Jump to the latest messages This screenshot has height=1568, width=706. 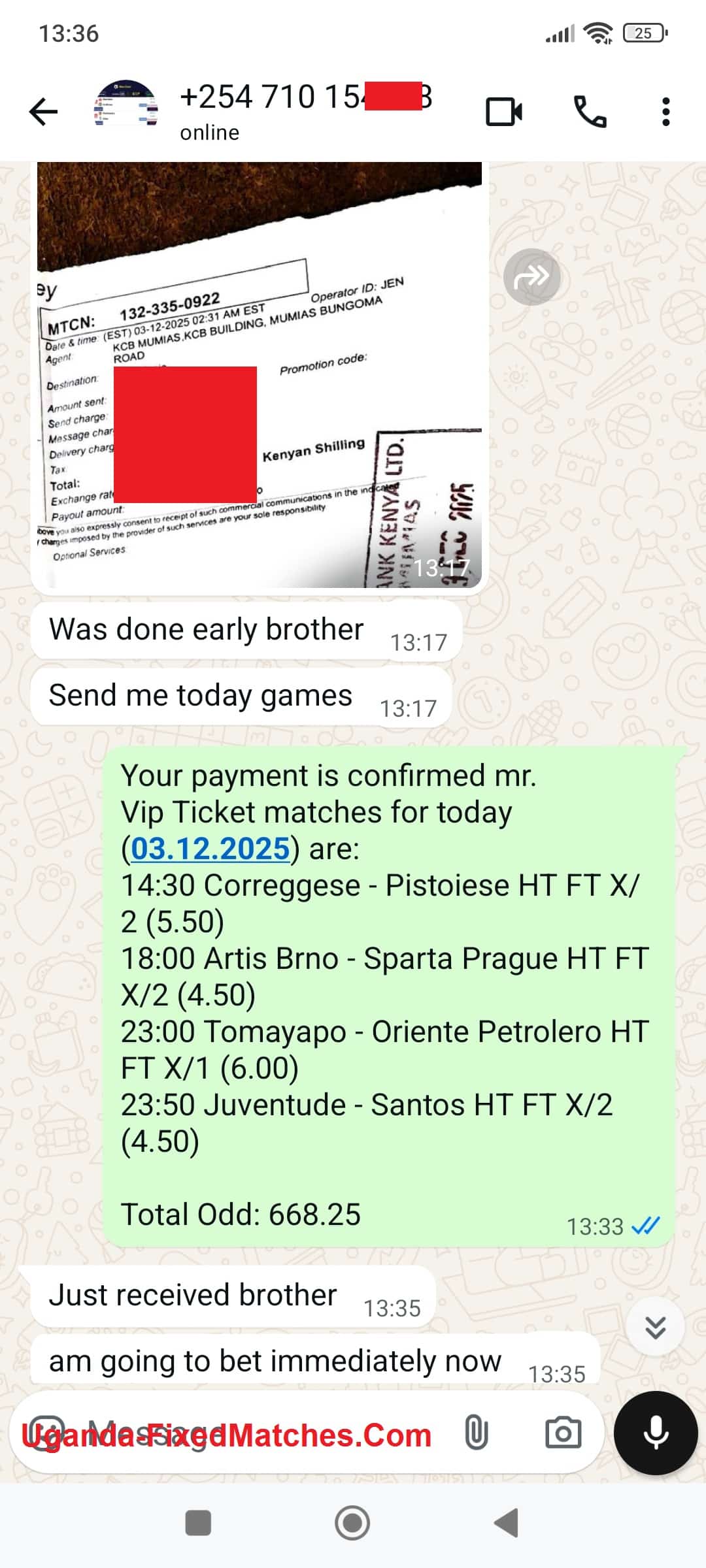pyautogui.click(x=655, y=1327)
